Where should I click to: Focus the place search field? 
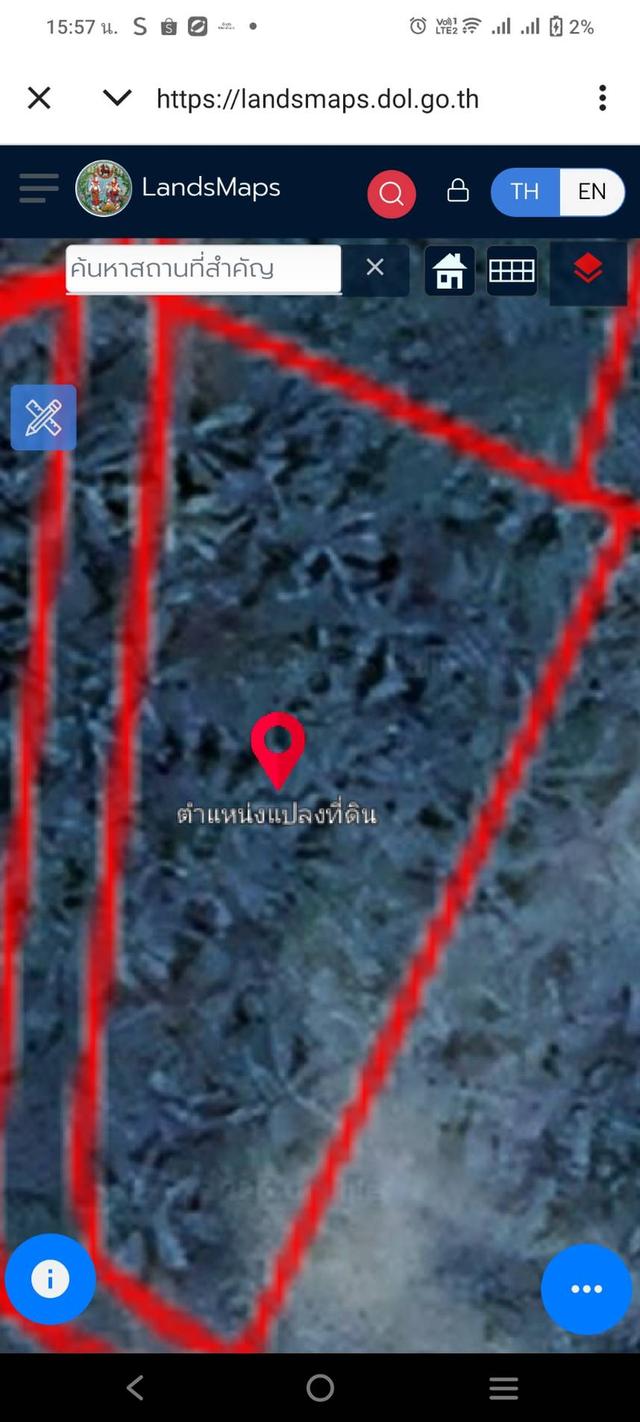203,268
